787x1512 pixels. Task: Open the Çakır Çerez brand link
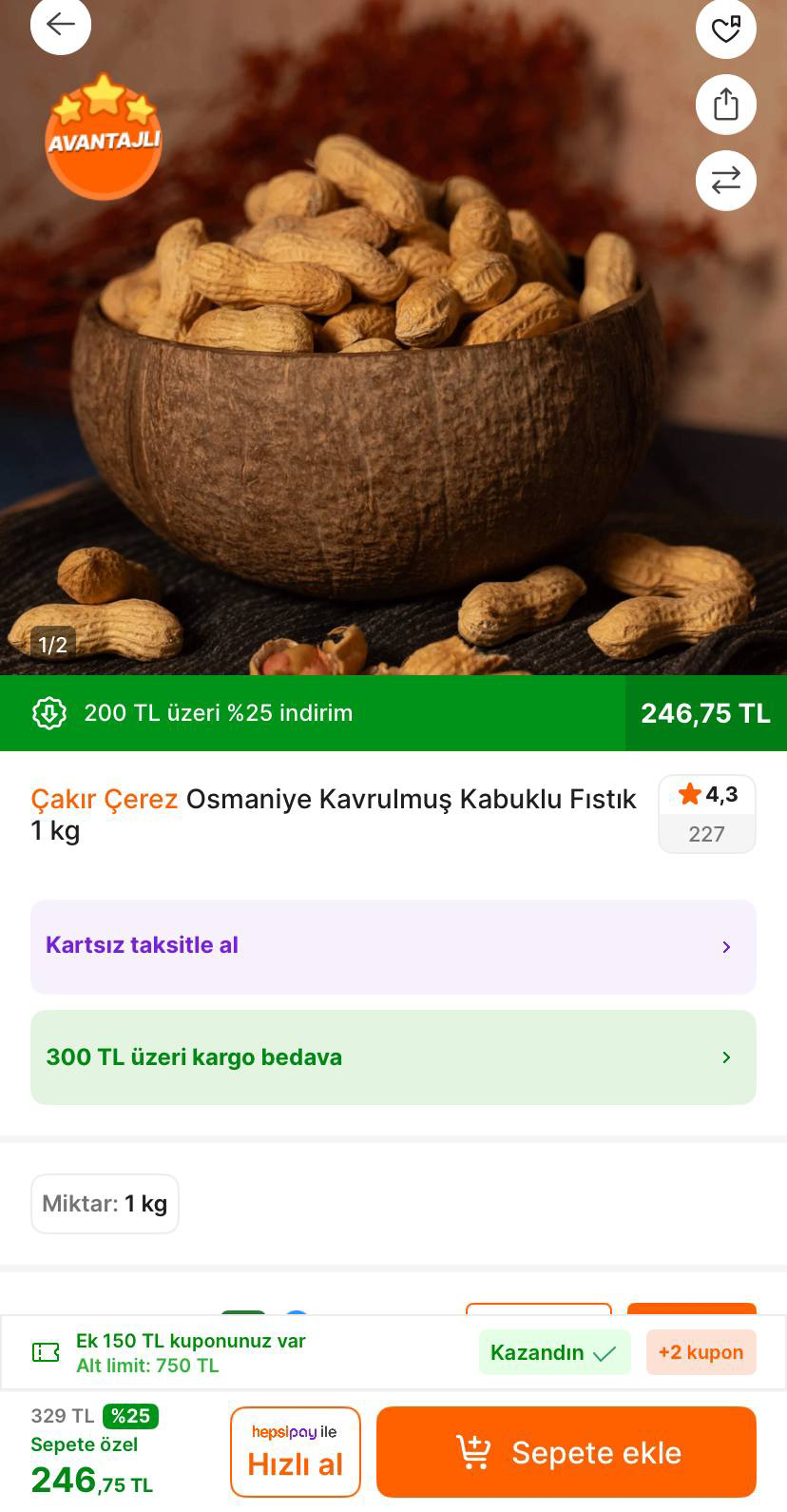(105, 799)
